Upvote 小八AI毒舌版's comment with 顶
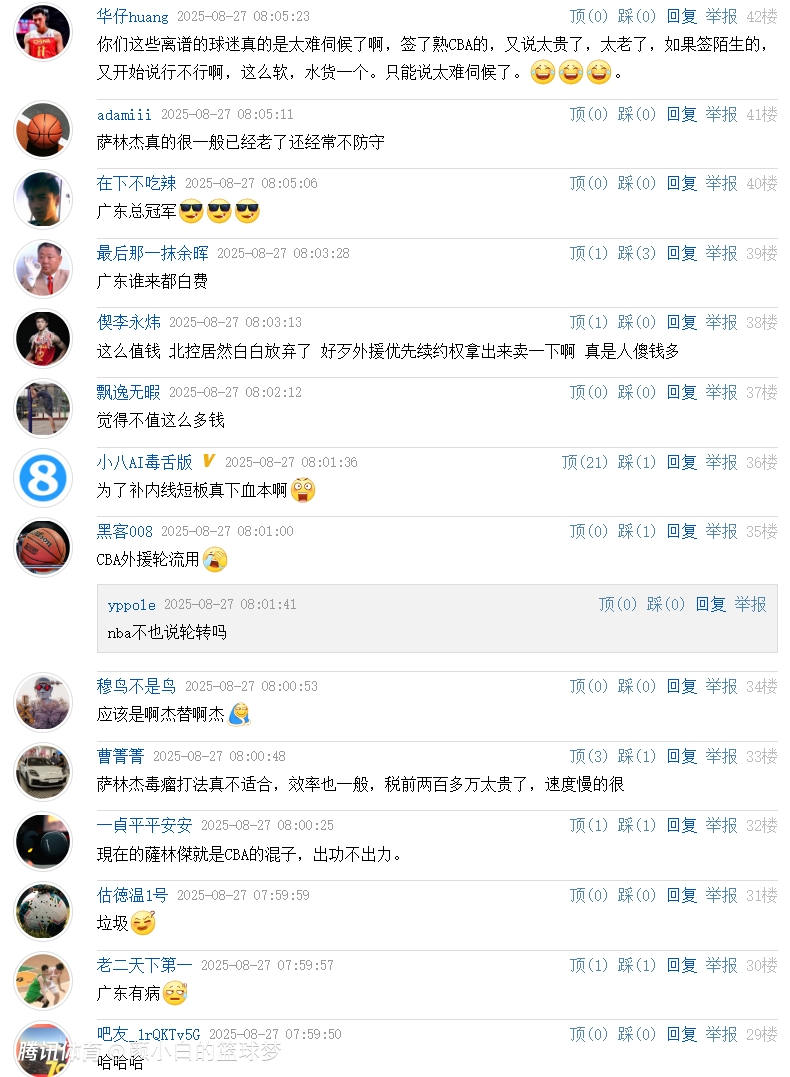 [x=584, y=462]
